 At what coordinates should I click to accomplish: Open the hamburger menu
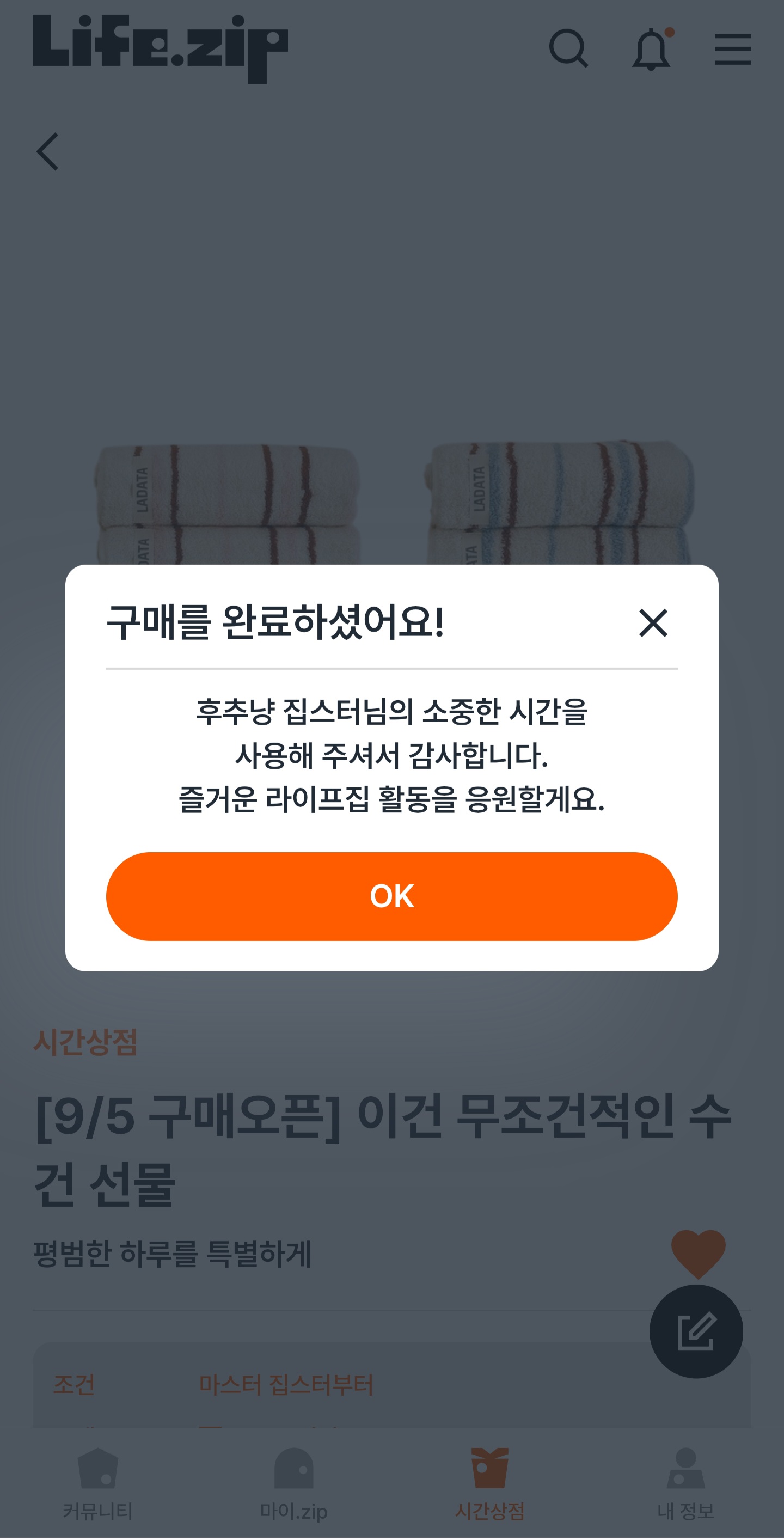[x=733, y=49]
